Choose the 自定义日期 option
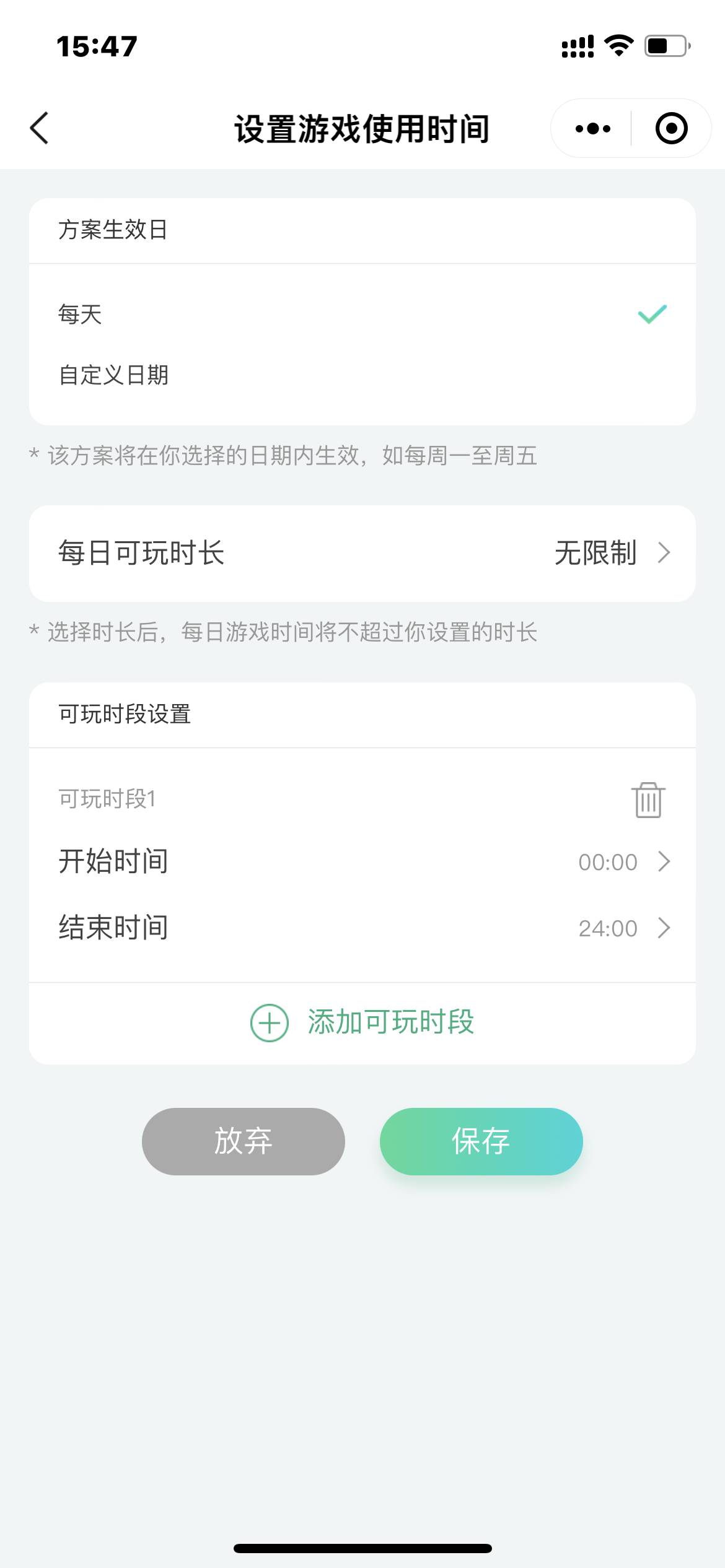The height and width of the screenshot is (1568, 725). click(362, 375)
